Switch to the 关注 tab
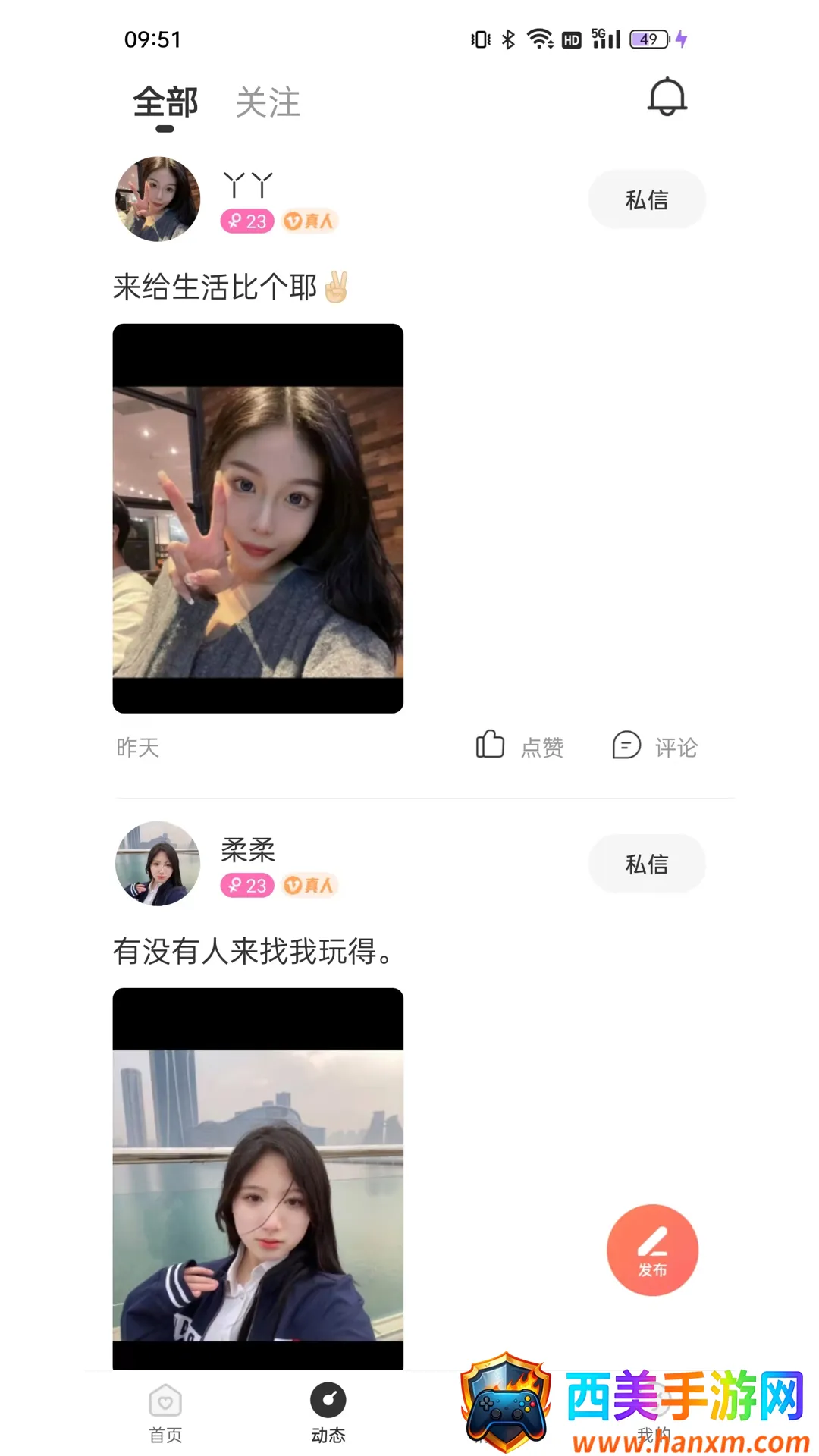The height and width of the screenshot is (1456, 819). point(268,102)
